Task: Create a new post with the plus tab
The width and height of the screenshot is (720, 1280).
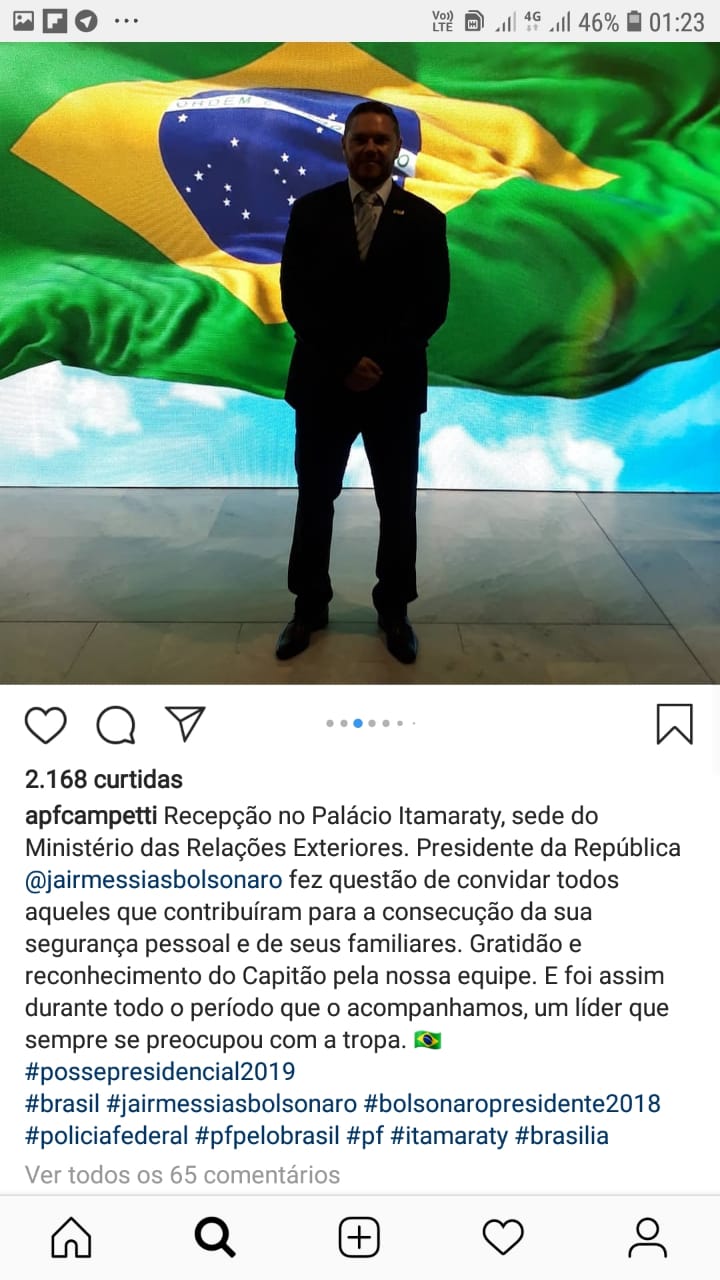Action: (x=359, y=1238)
